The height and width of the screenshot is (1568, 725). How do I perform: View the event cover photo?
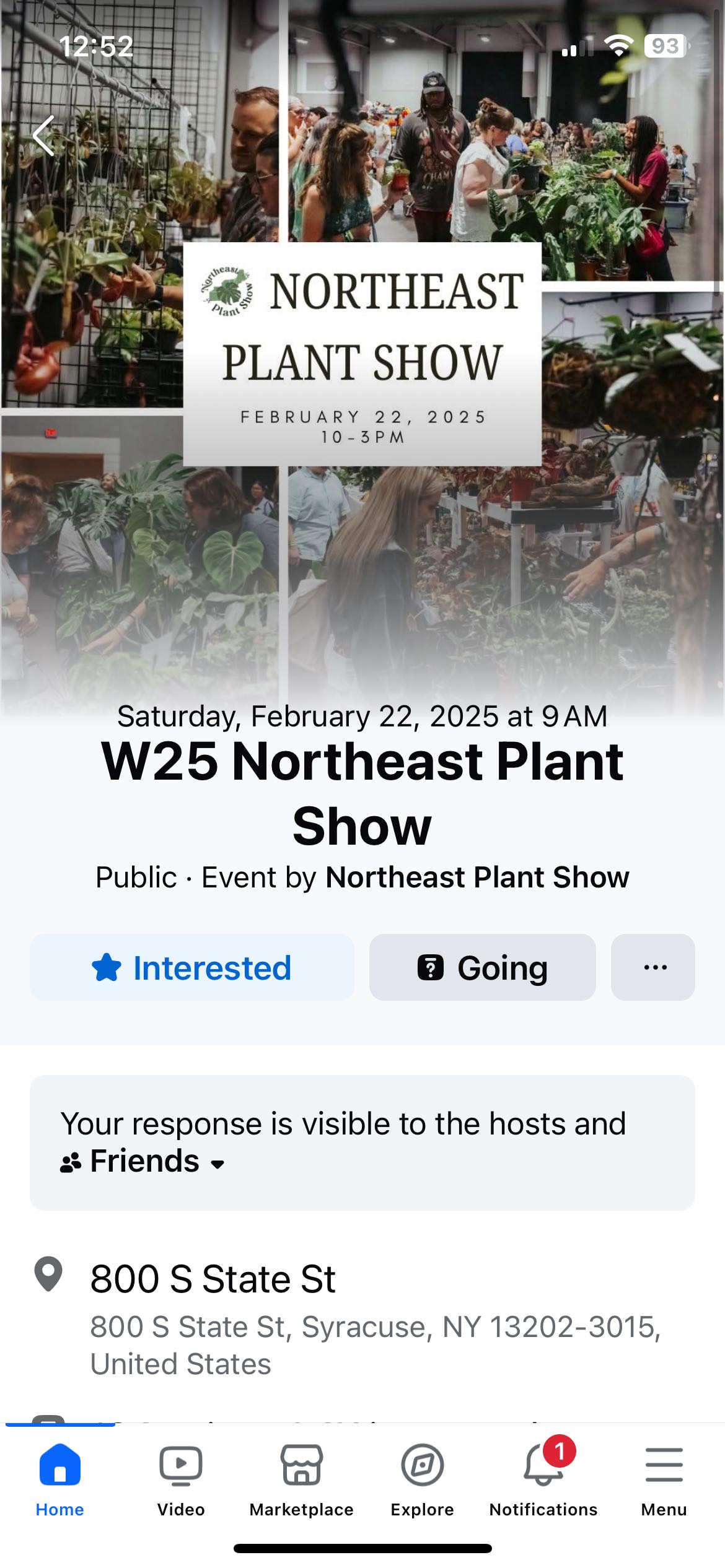click(362, 353)
